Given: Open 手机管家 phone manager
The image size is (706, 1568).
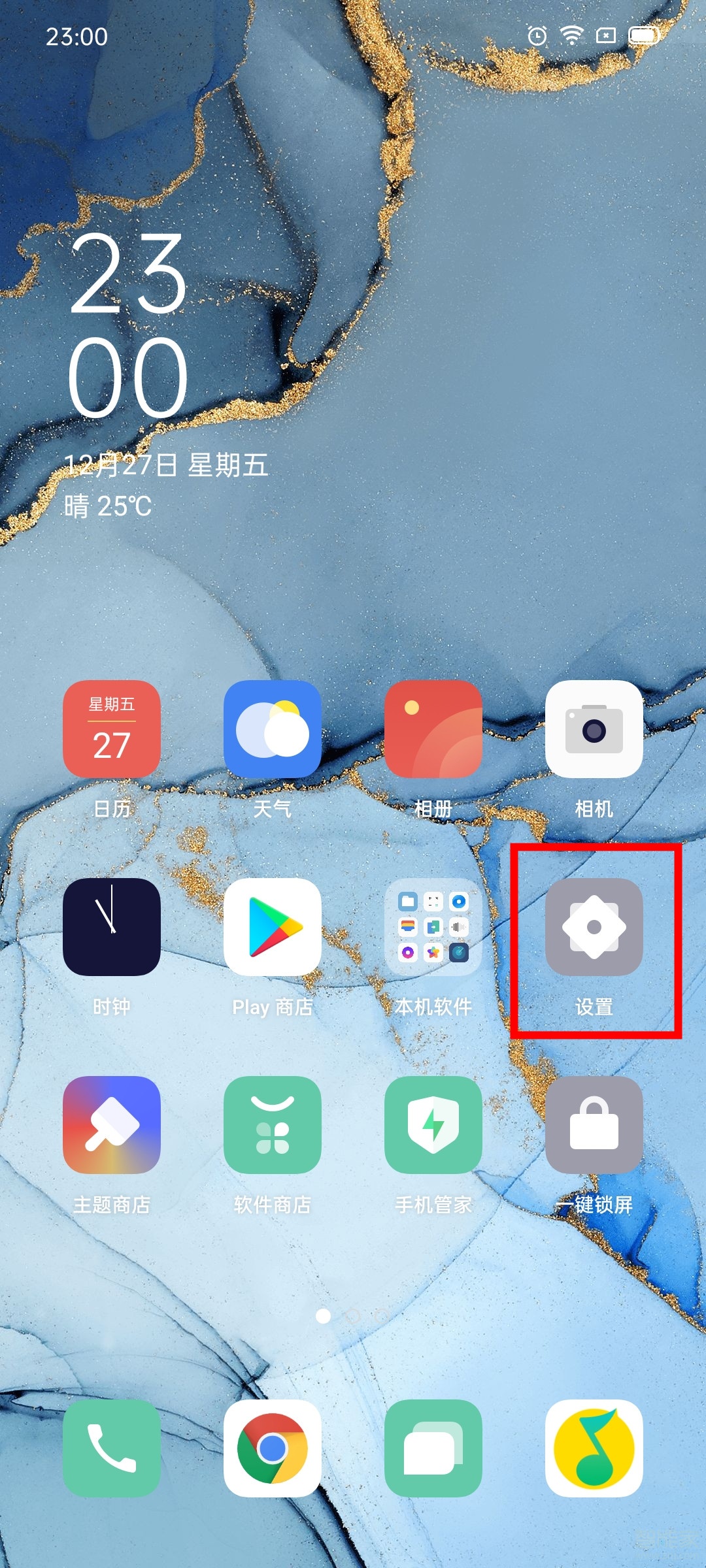Looking at the screenshot, I should [x=433, y=1125].
